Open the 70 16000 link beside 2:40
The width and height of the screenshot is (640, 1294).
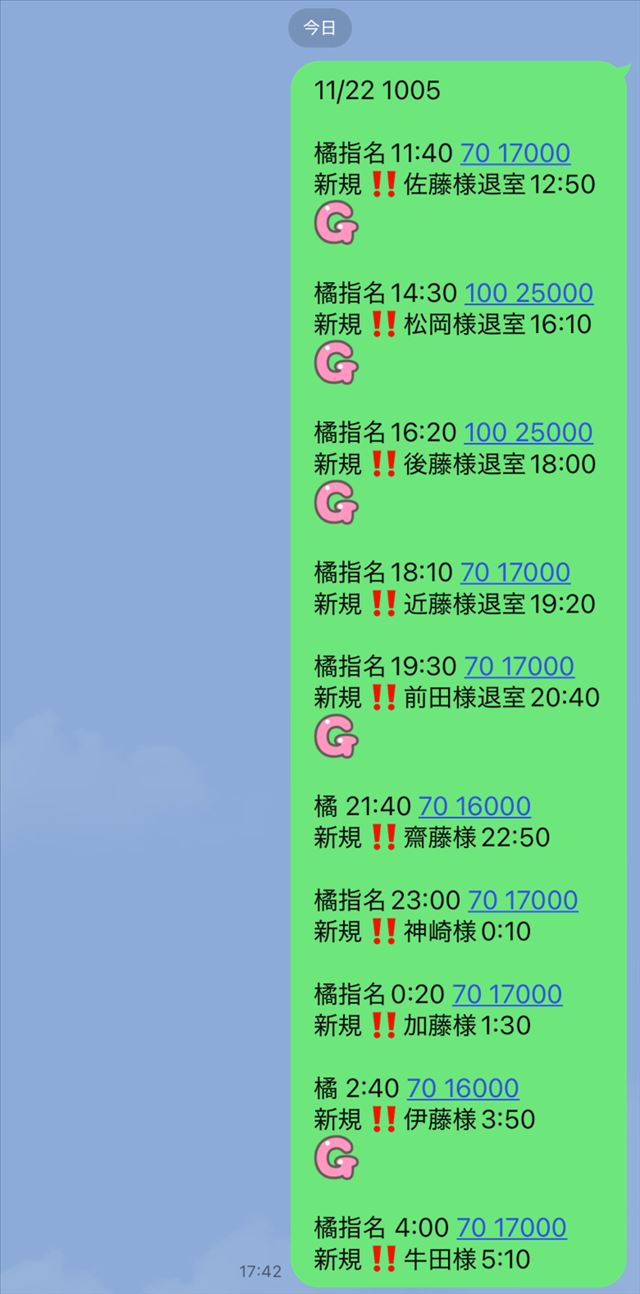pyautogui.click(x=463, y=1088)
